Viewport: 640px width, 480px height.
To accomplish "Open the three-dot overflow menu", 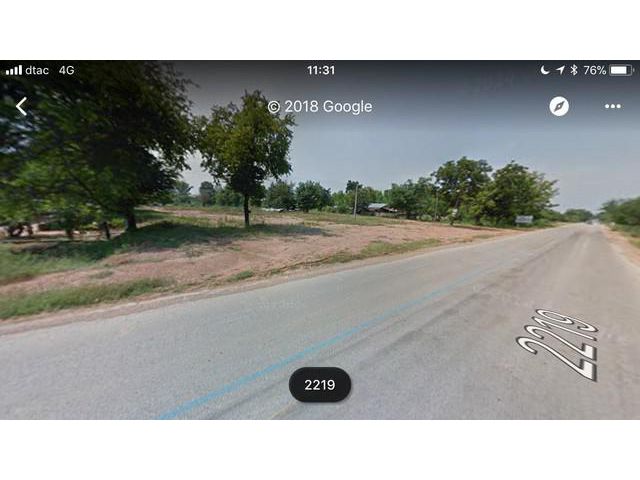I will coord(612,106).
